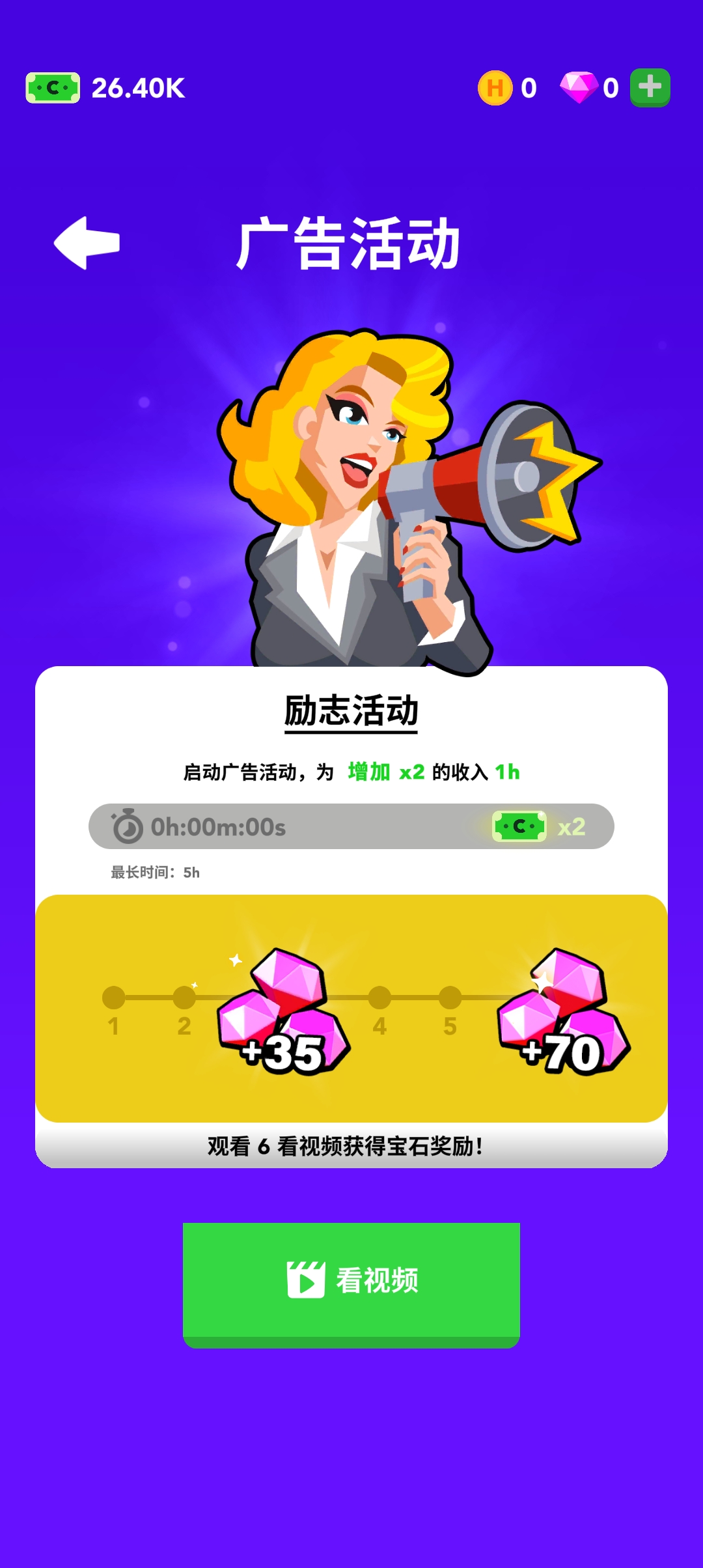Tap the 看视频 watch video button
The height and width of the screenshot is (1568, 703).
(351, 1281)
